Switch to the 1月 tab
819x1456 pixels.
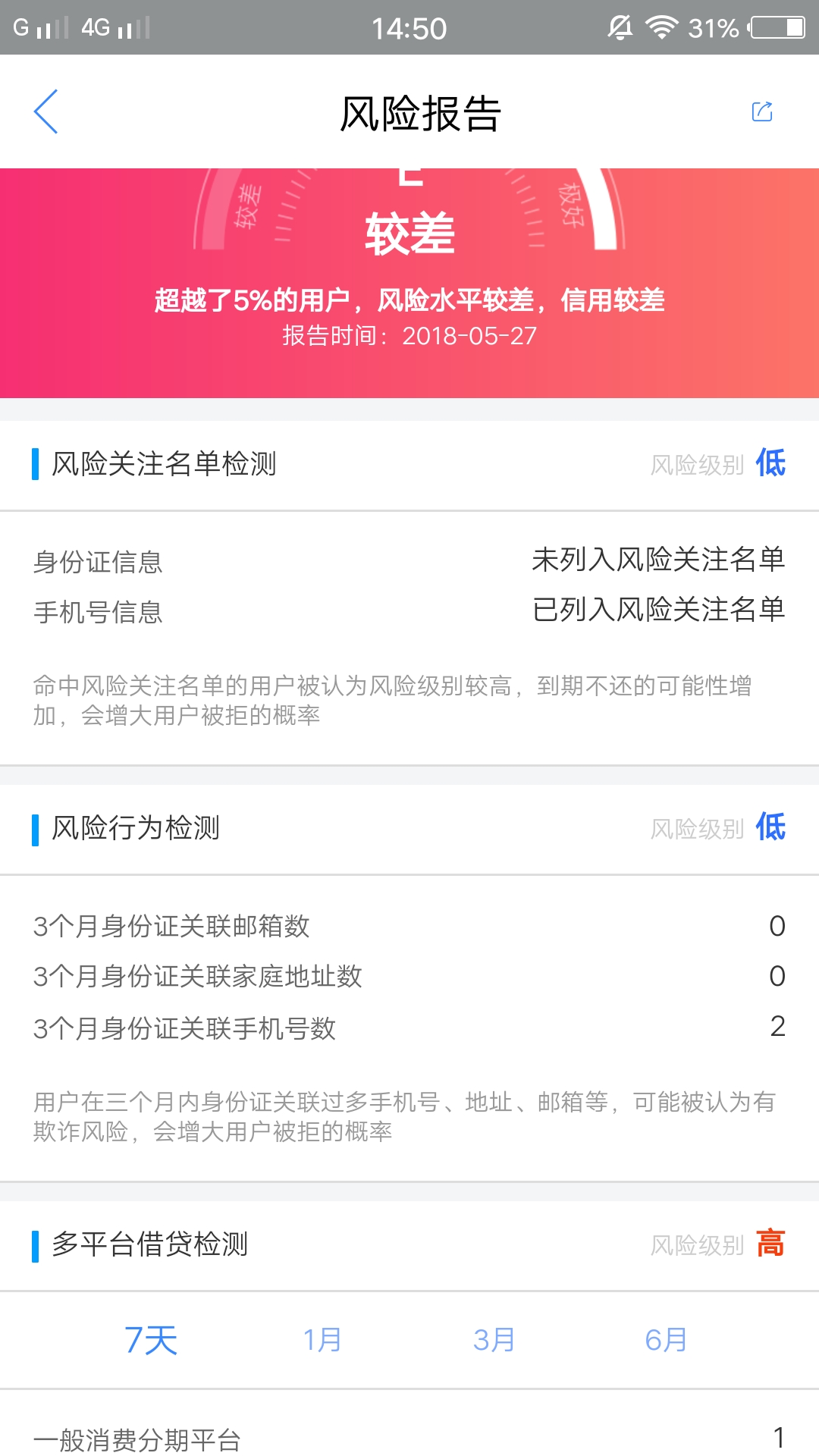click(322, 1340)
